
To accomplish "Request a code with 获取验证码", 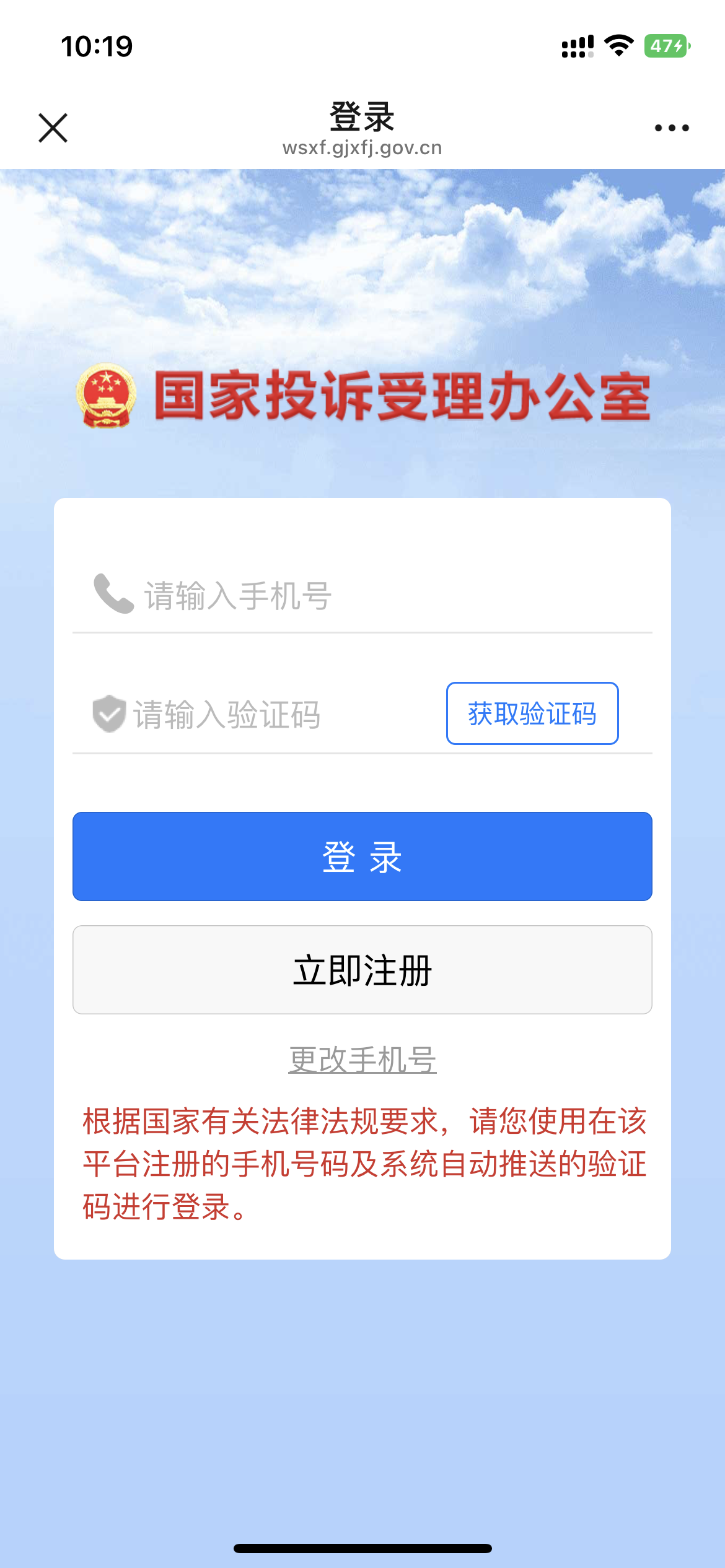I will (532, 713).
